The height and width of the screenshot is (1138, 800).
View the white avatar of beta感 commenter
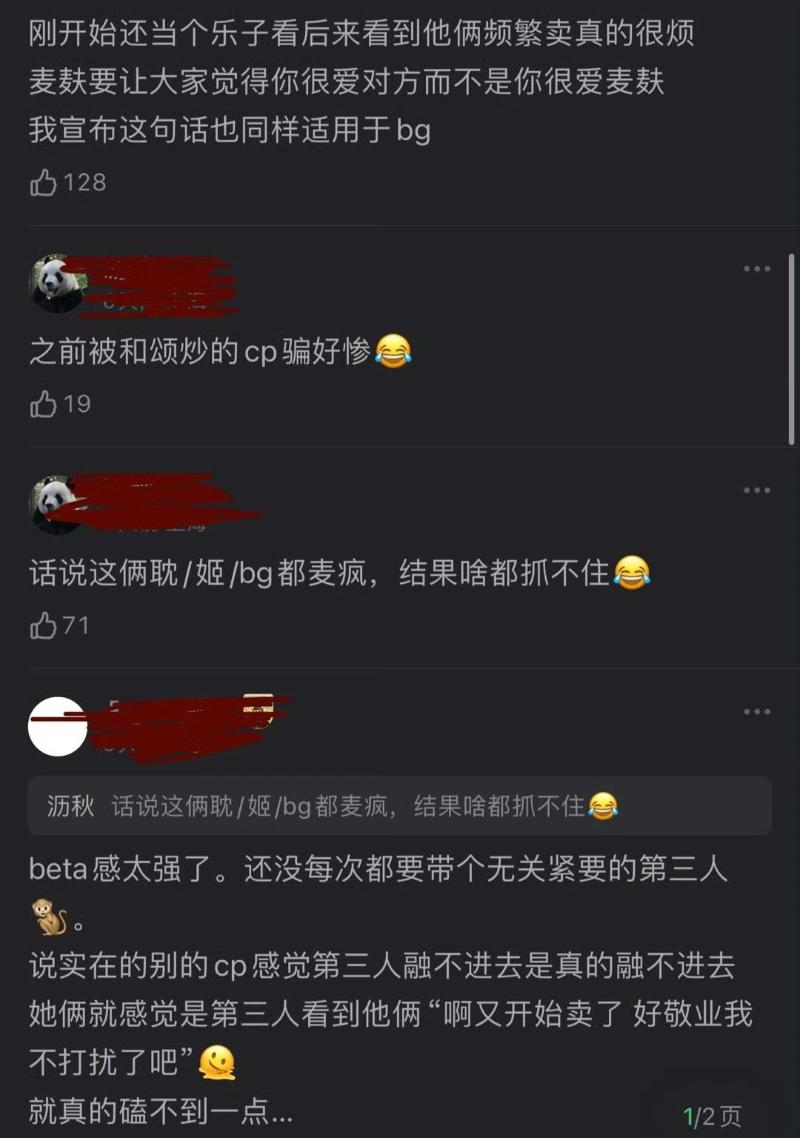click(57, 726)
